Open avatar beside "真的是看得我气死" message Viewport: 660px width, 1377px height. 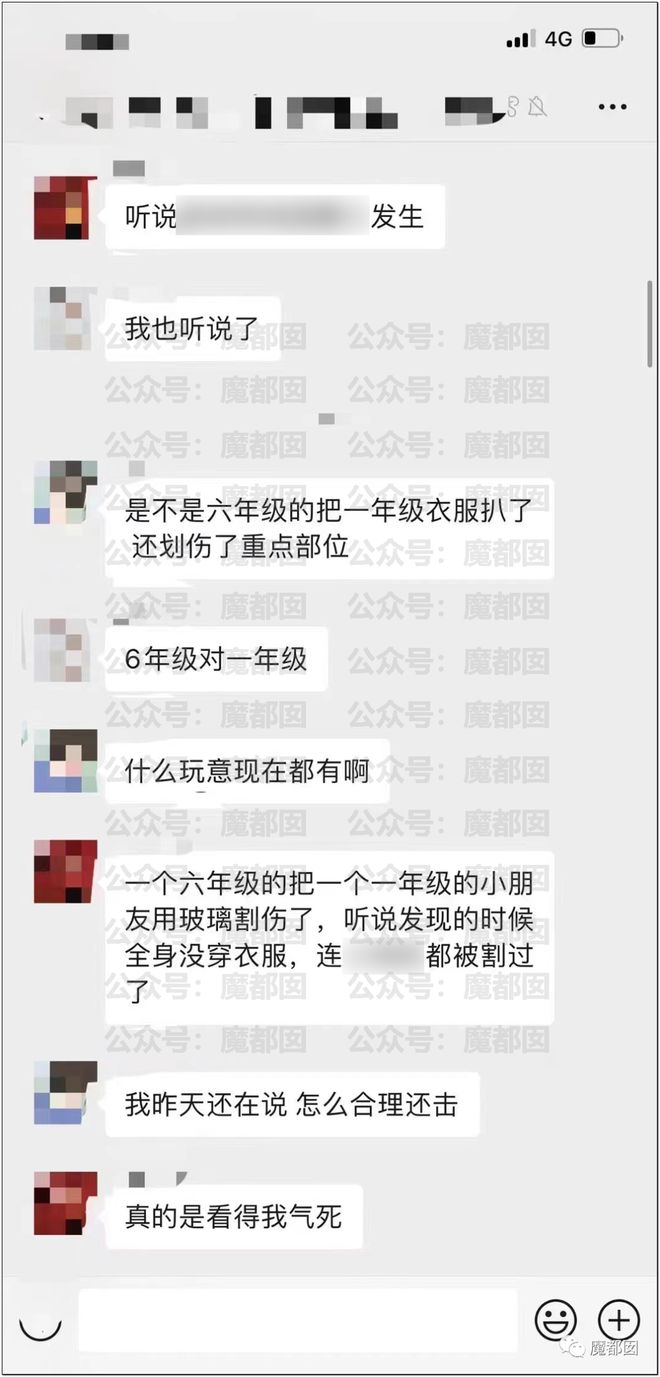[65, 1203]
